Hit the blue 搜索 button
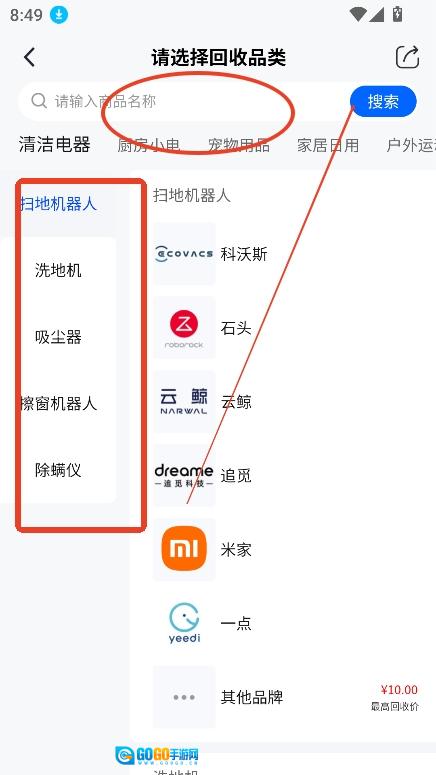Viewport: 436px width, 775px height. pyautogui.click(x=383, y=101)
